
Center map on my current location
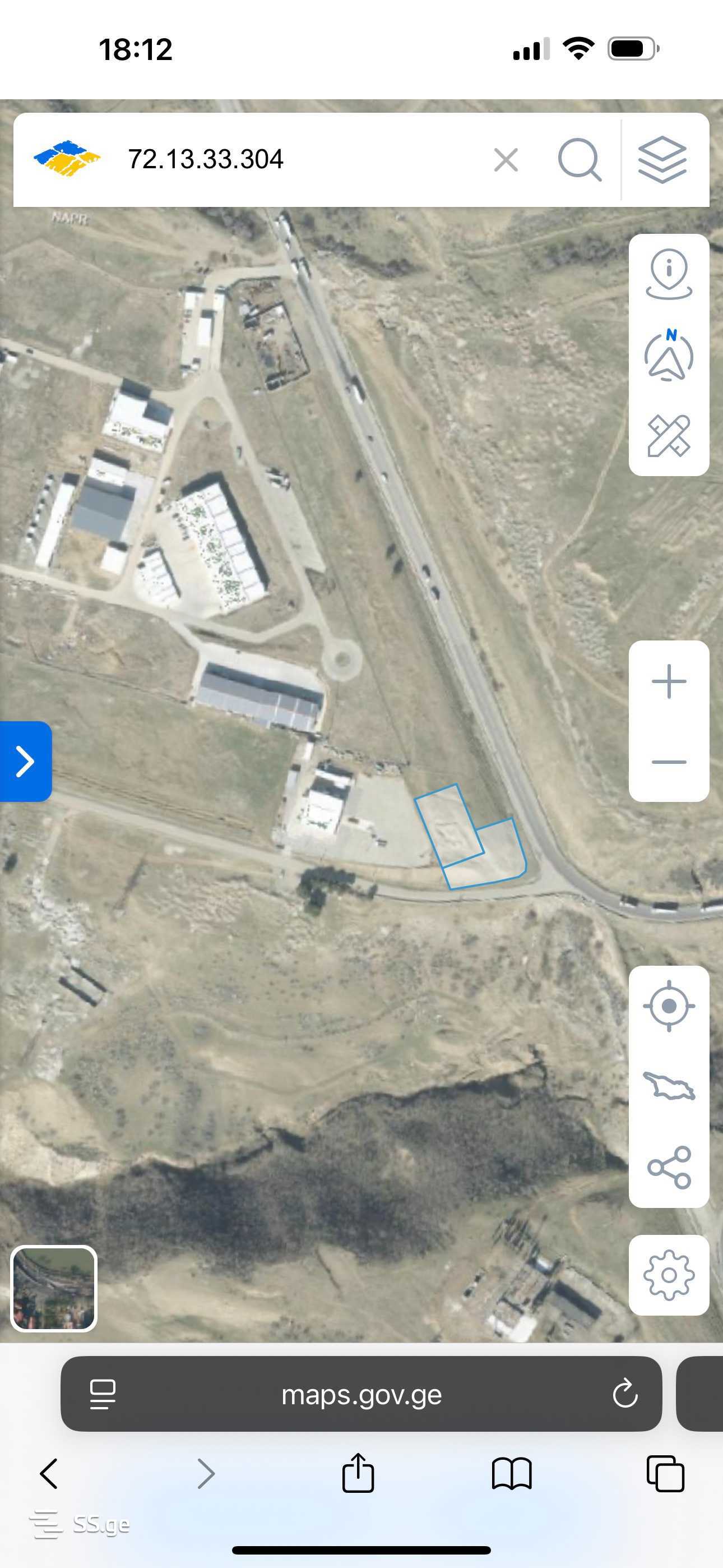point(668,1006)
